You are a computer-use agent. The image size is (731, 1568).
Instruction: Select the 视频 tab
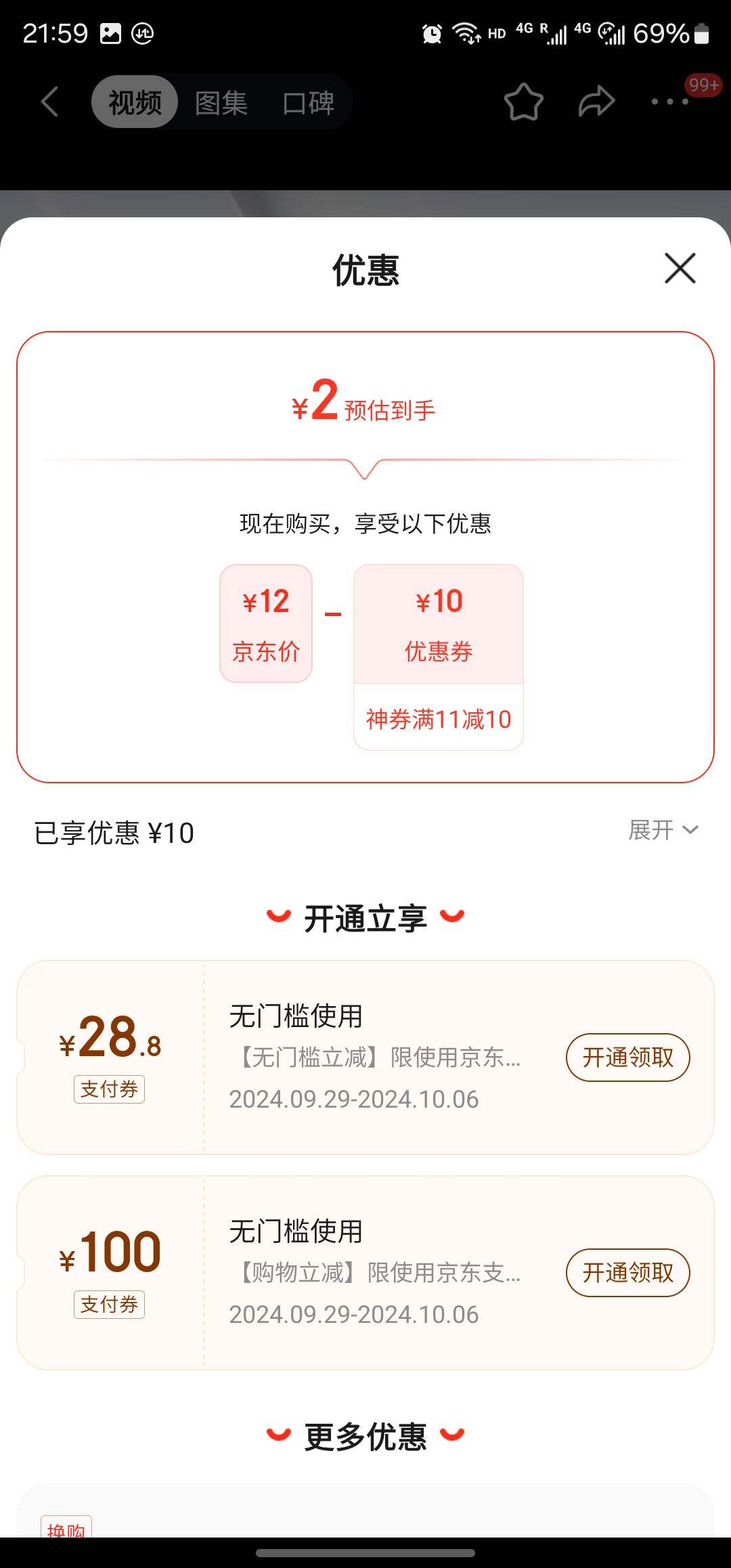click(133, 102)
